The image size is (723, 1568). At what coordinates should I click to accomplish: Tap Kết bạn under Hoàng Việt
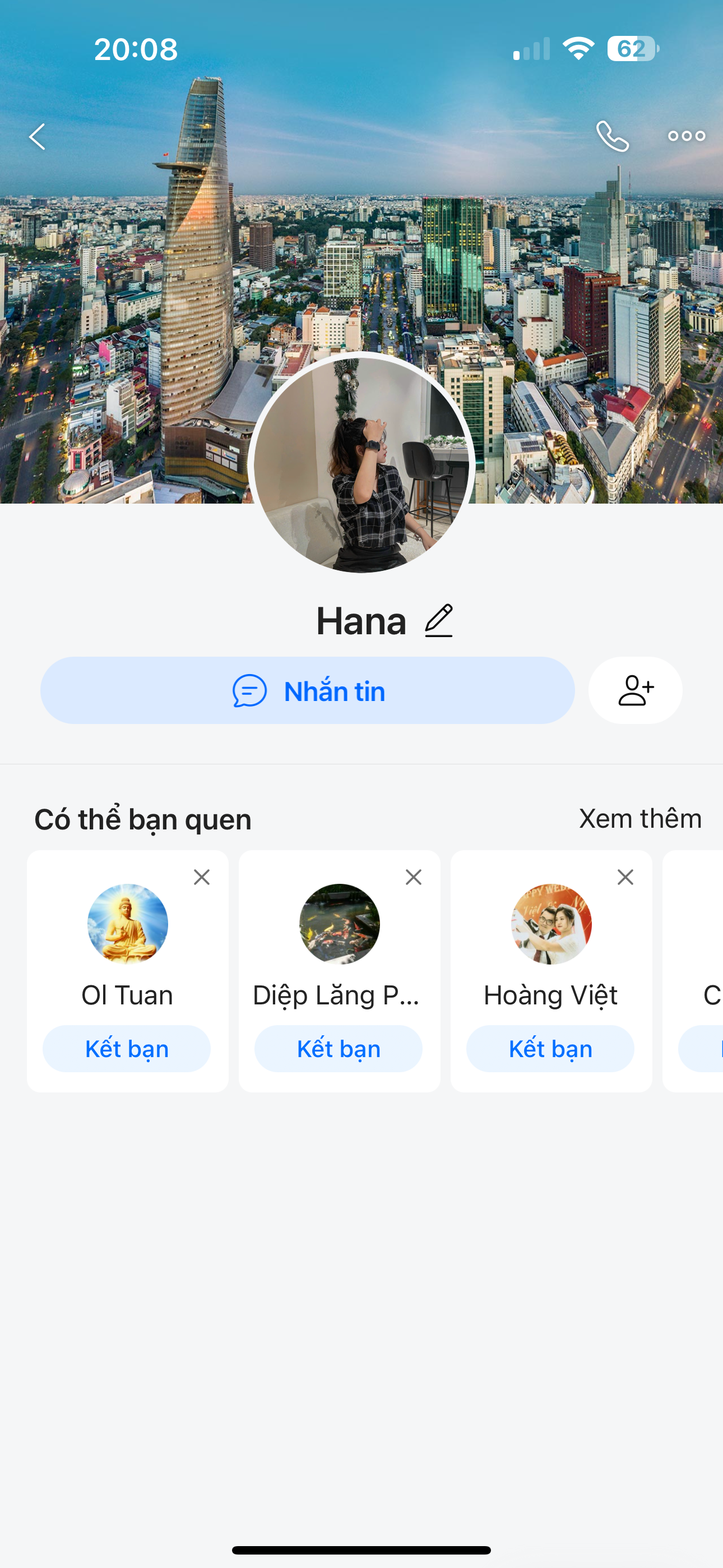click(550, 1049)
